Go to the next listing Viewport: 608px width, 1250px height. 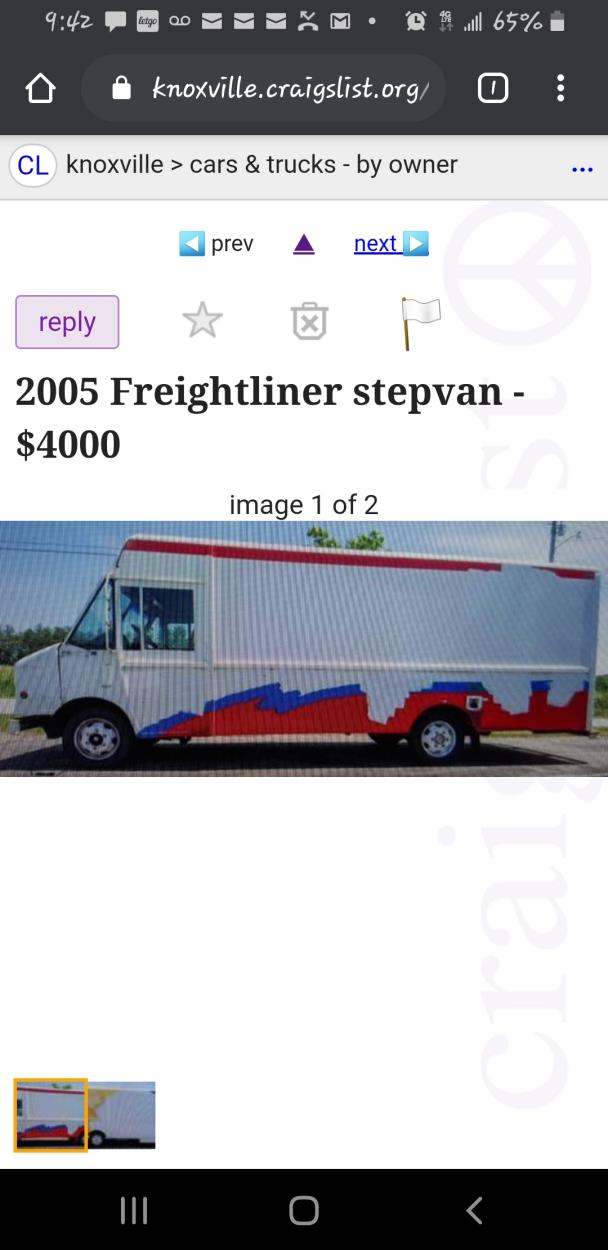pyautogui.click(x=391, y=243)
